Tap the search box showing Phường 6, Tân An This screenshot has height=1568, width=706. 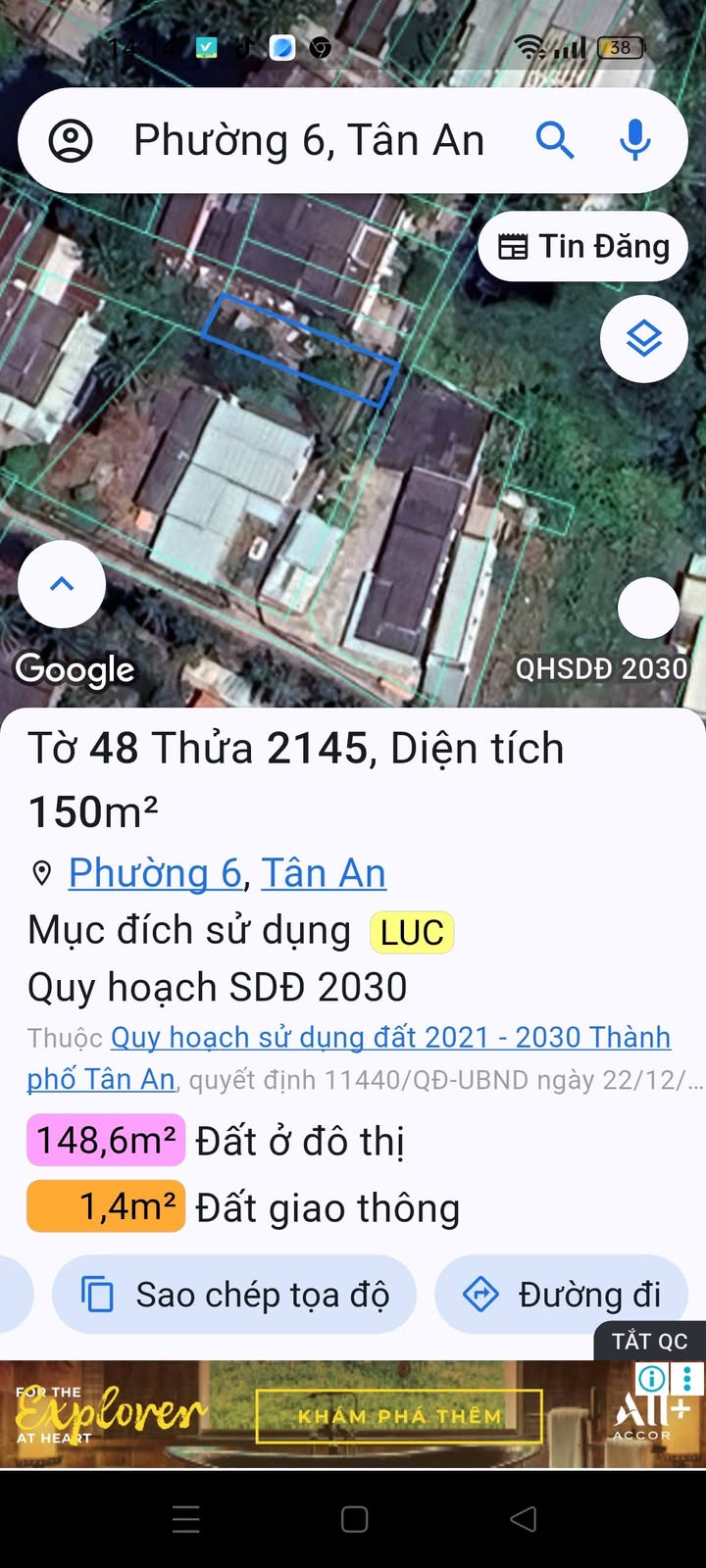[x=309, y=141]
